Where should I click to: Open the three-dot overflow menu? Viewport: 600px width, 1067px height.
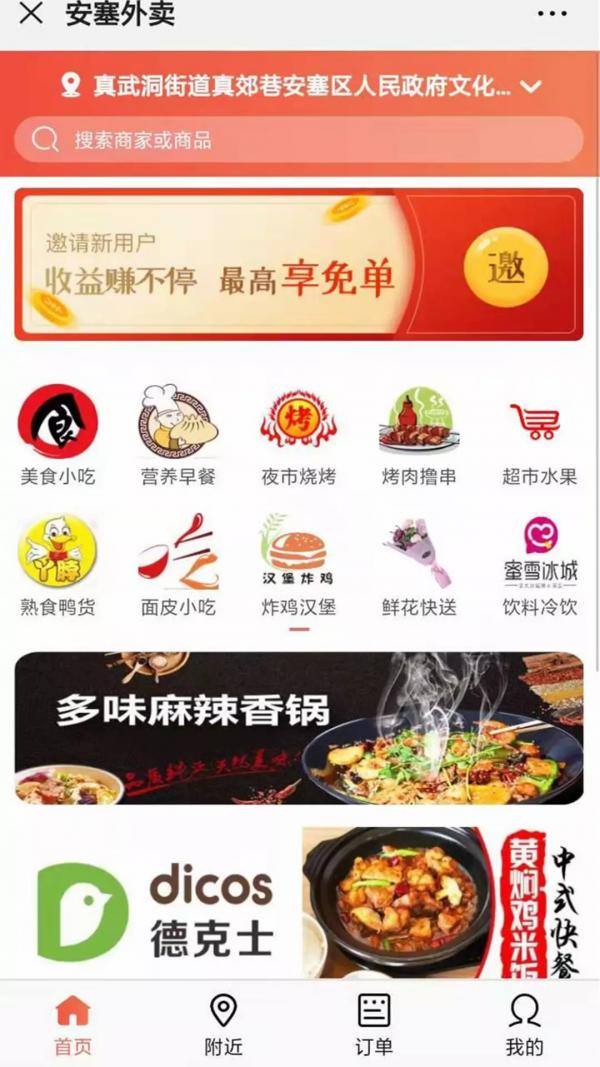pos(552,14)
